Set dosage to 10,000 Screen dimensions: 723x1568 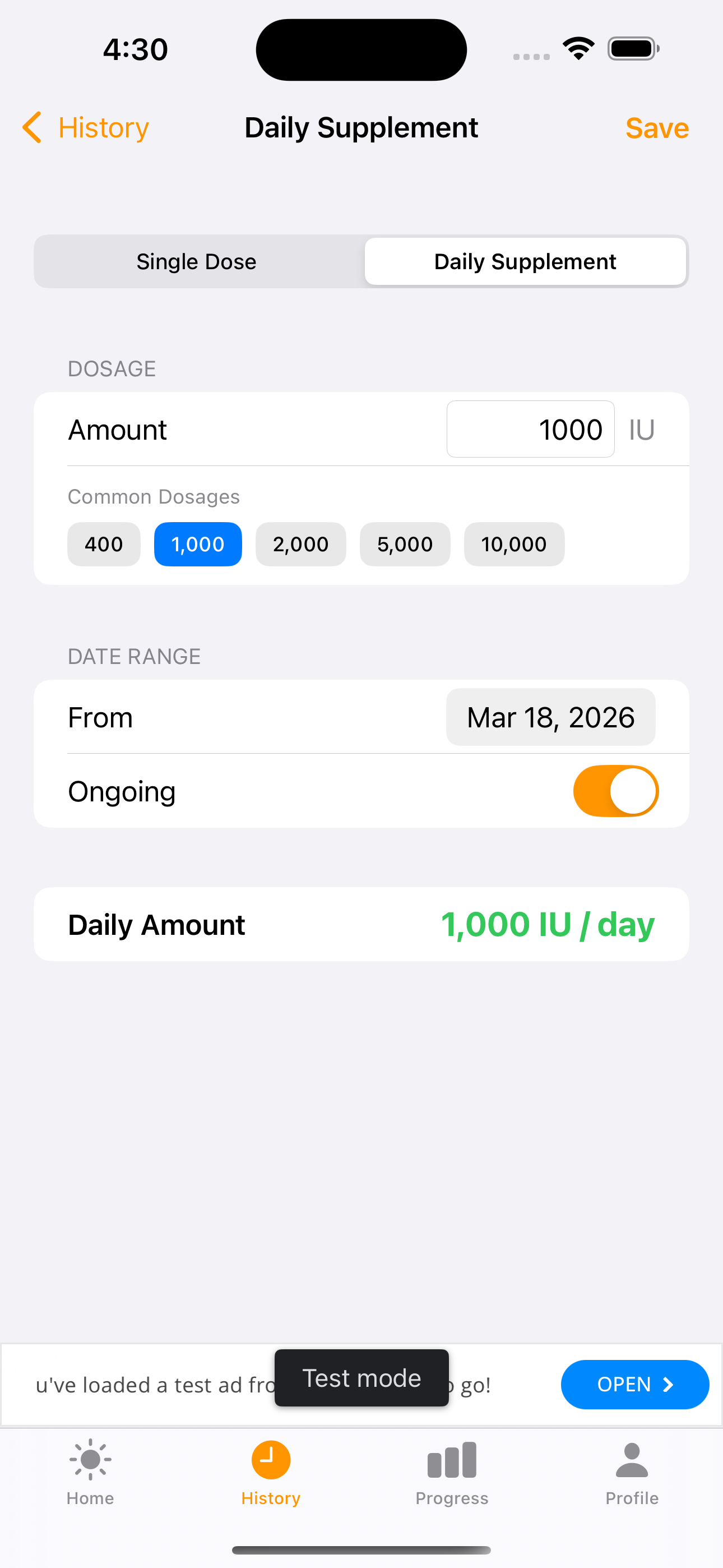tap(513, 544)
